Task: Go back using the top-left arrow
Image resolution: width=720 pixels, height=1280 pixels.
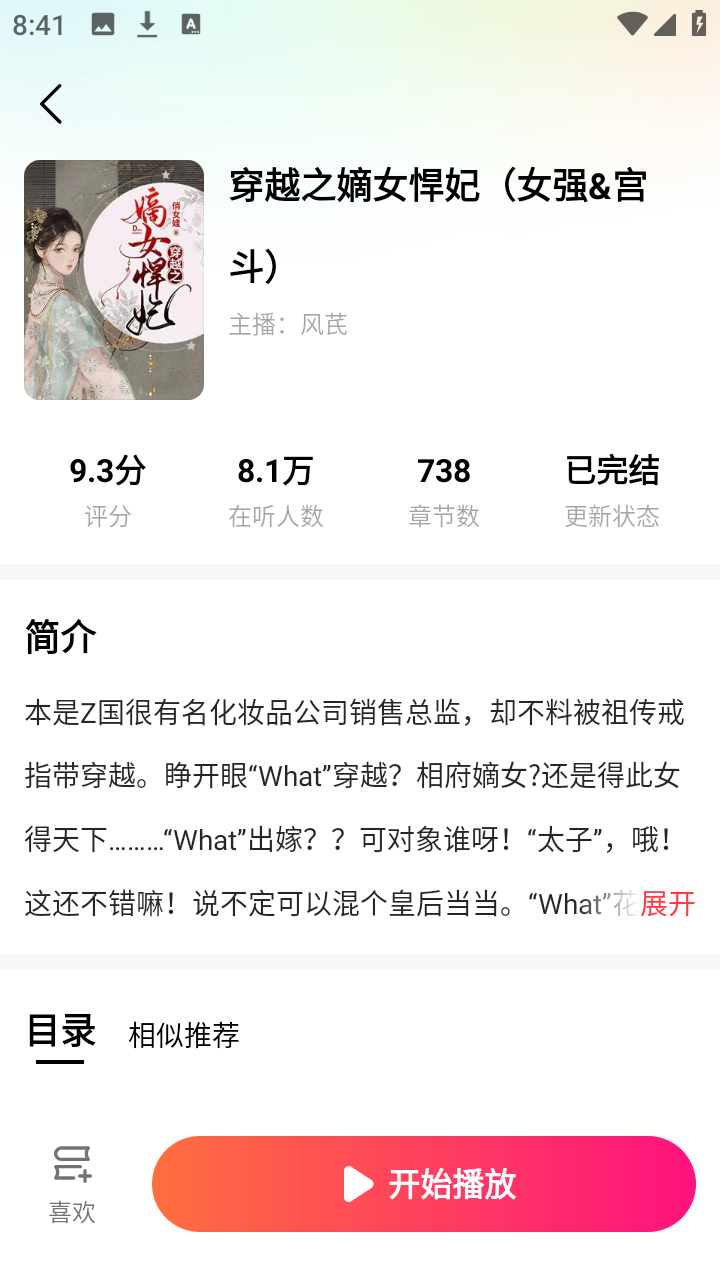Action: (x=51, y=104)
